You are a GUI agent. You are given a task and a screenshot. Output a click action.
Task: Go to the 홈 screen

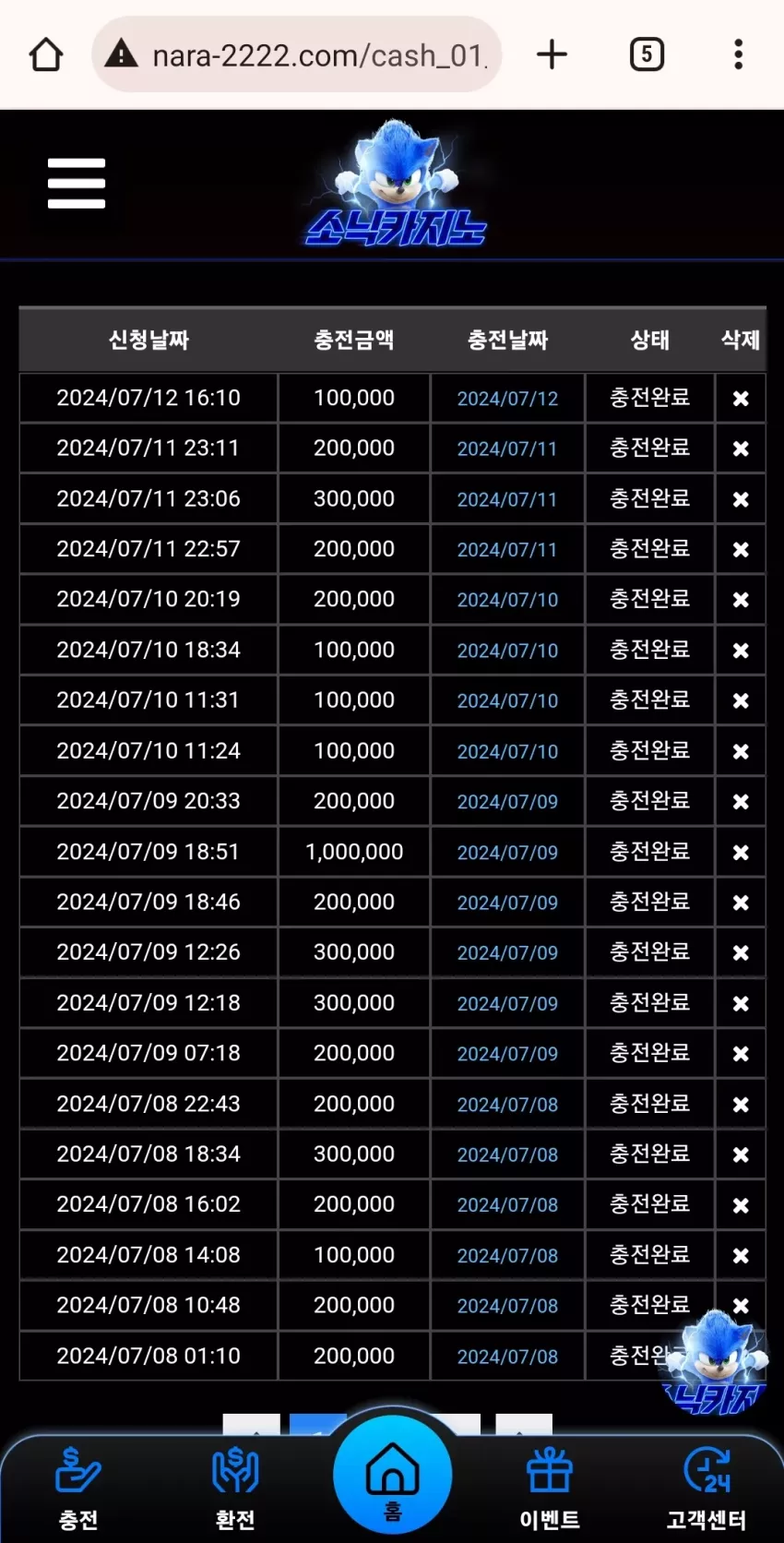[x=393, y=1475]
